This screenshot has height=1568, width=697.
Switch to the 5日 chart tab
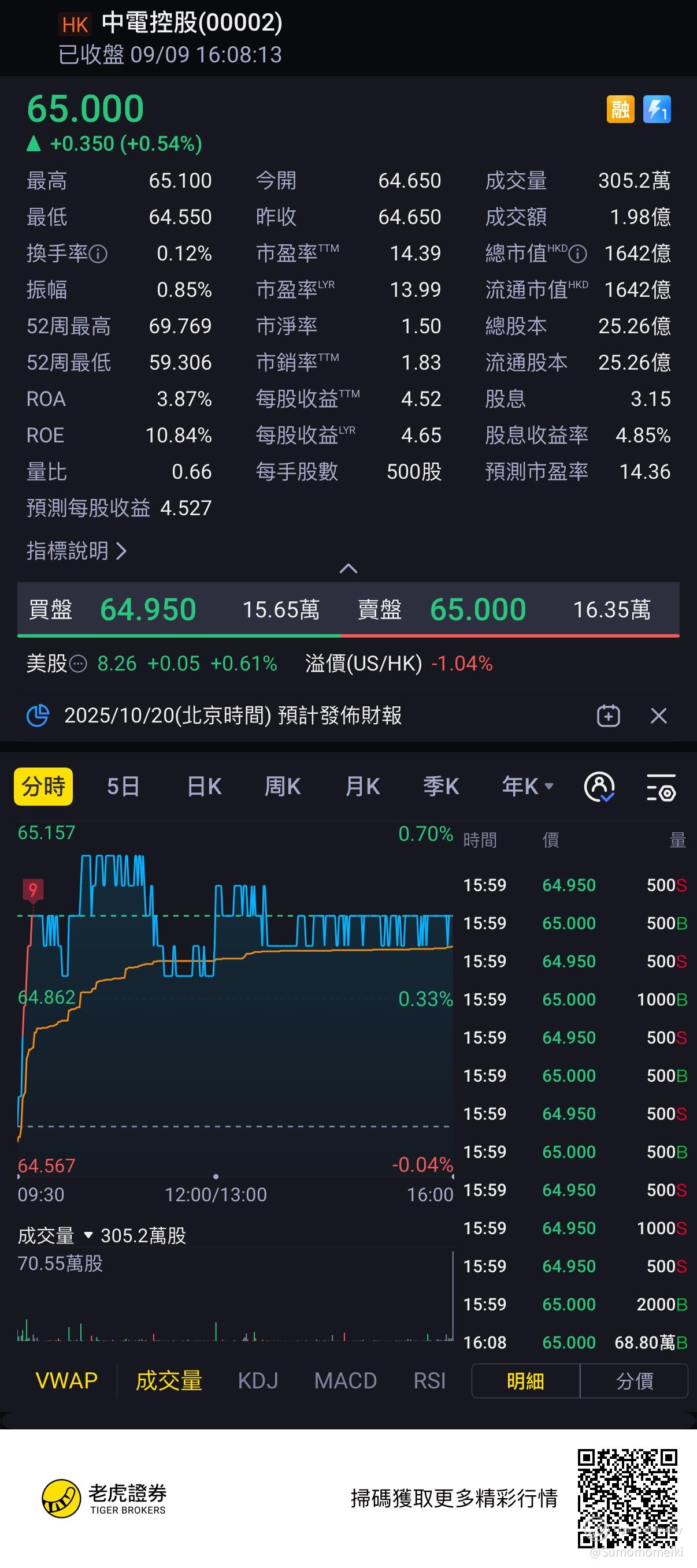[123, 787]
